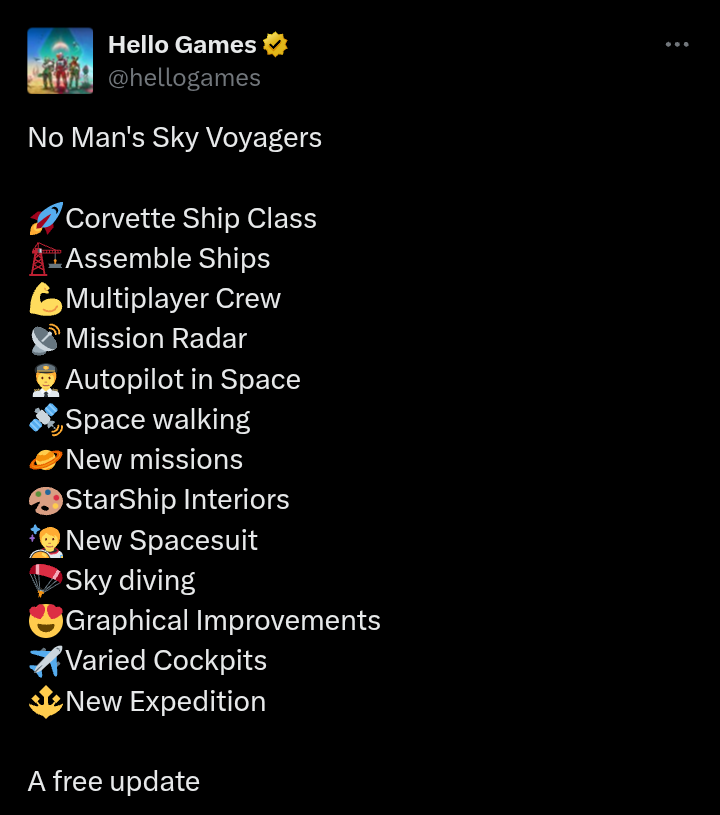720x815 pixels.
Task: Tap the Hello Games display name
Action: click(x=182, y=45)
